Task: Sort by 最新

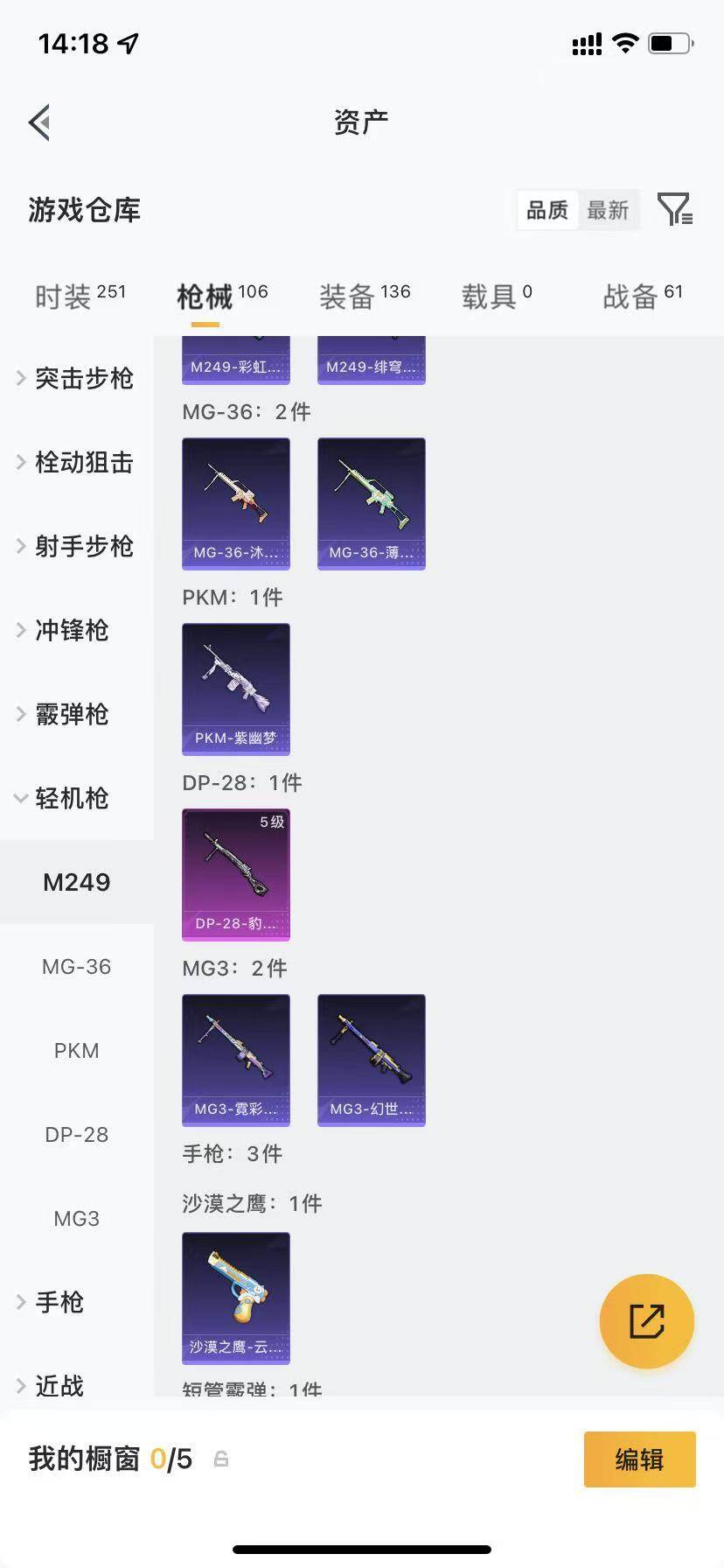Action: click(x=608, y=210)
